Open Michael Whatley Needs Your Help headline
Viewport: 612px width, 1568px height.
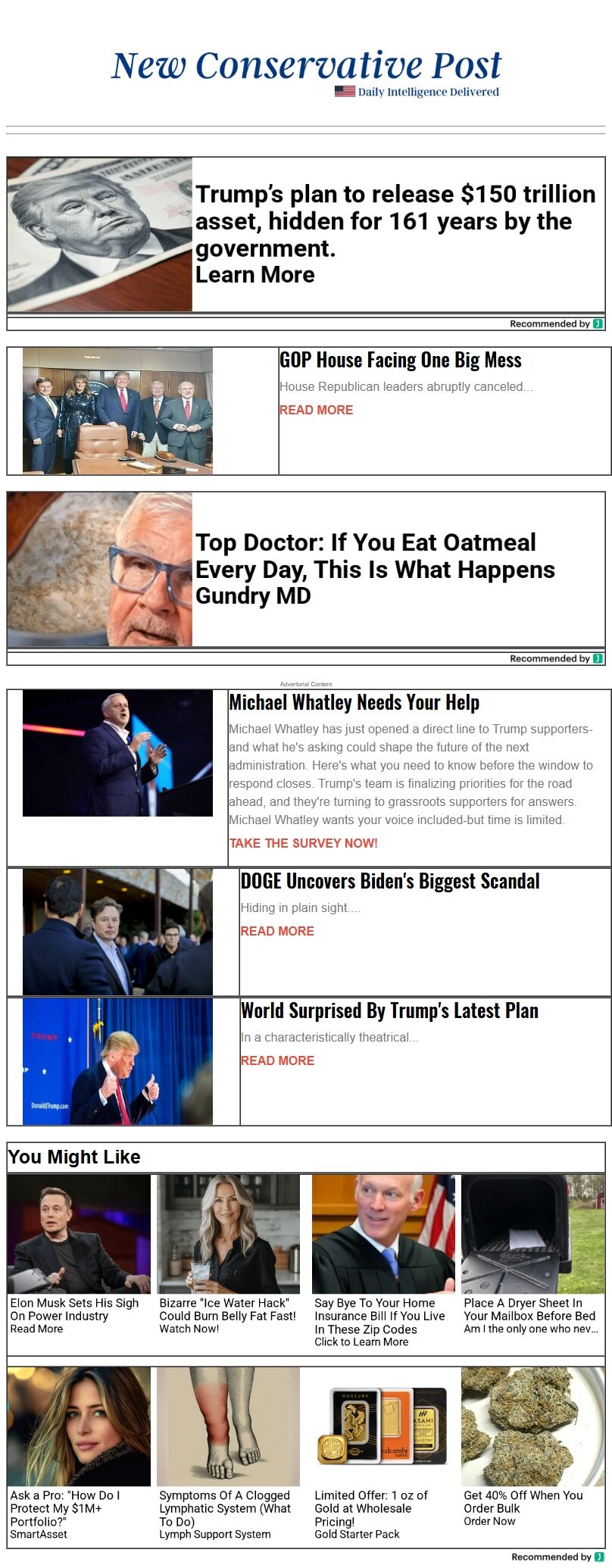pos(354,703)
